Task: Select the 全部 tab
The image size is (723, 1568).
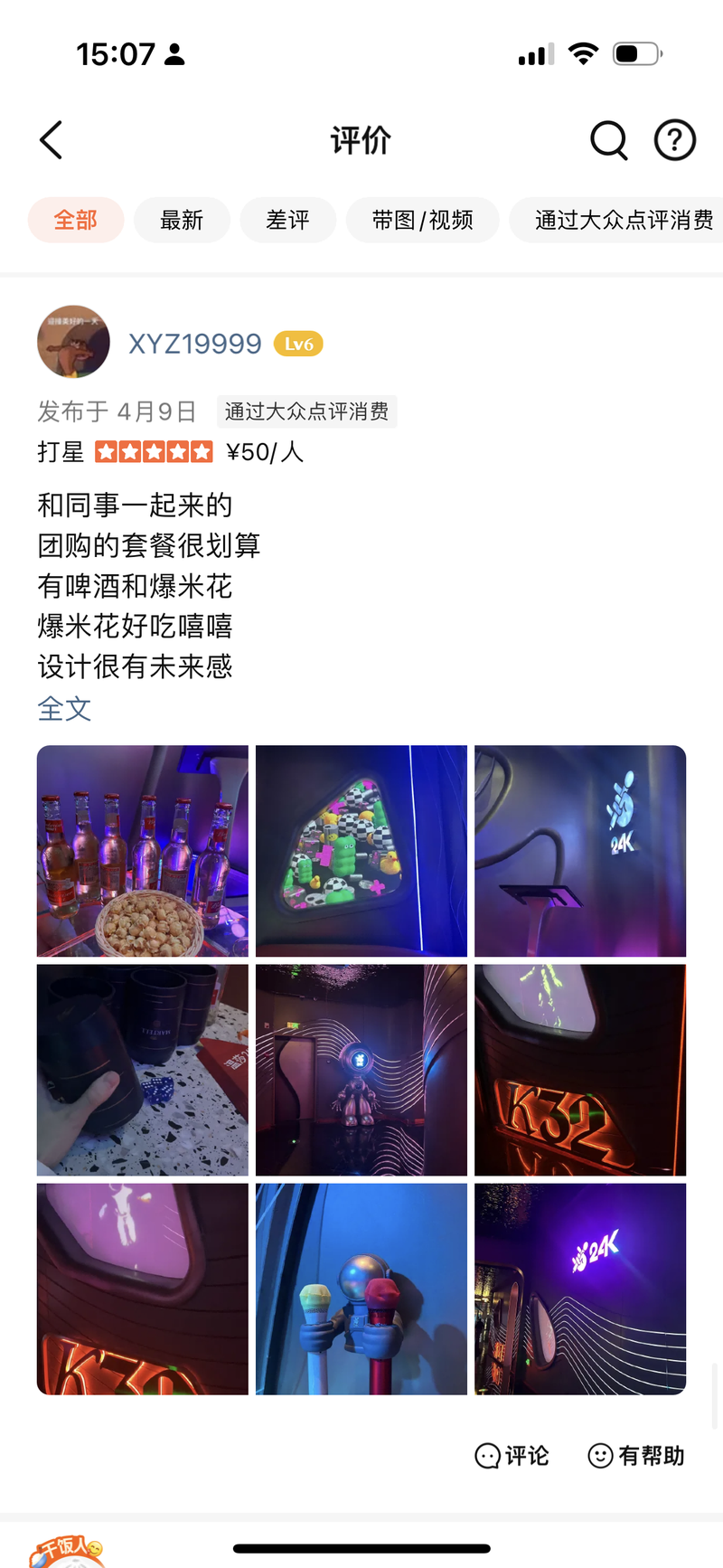Action: pos(76,220)
